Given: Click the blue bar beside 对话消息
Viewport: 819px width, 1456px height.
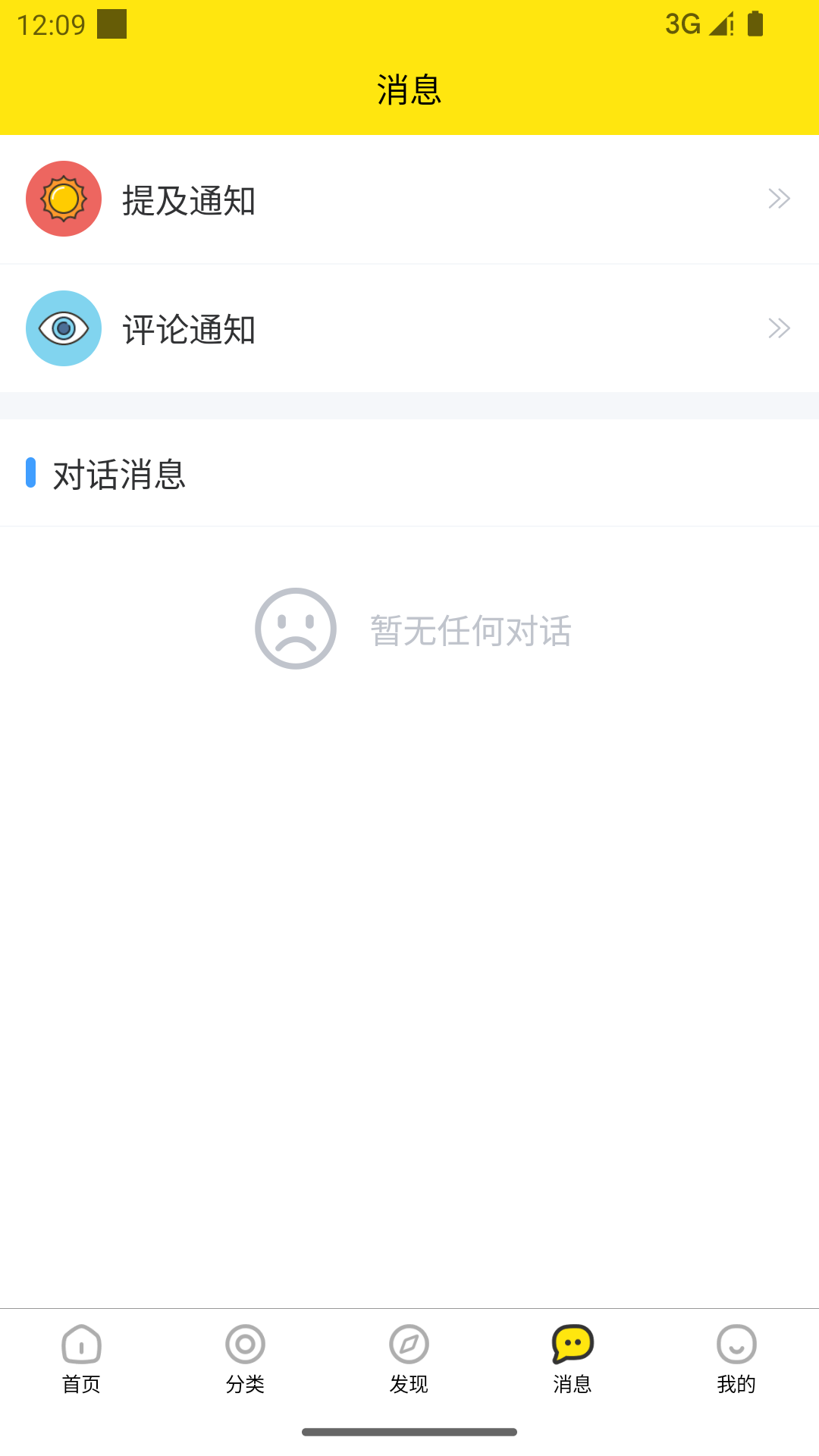Looking at the screenshot, I should click(31, 474).
